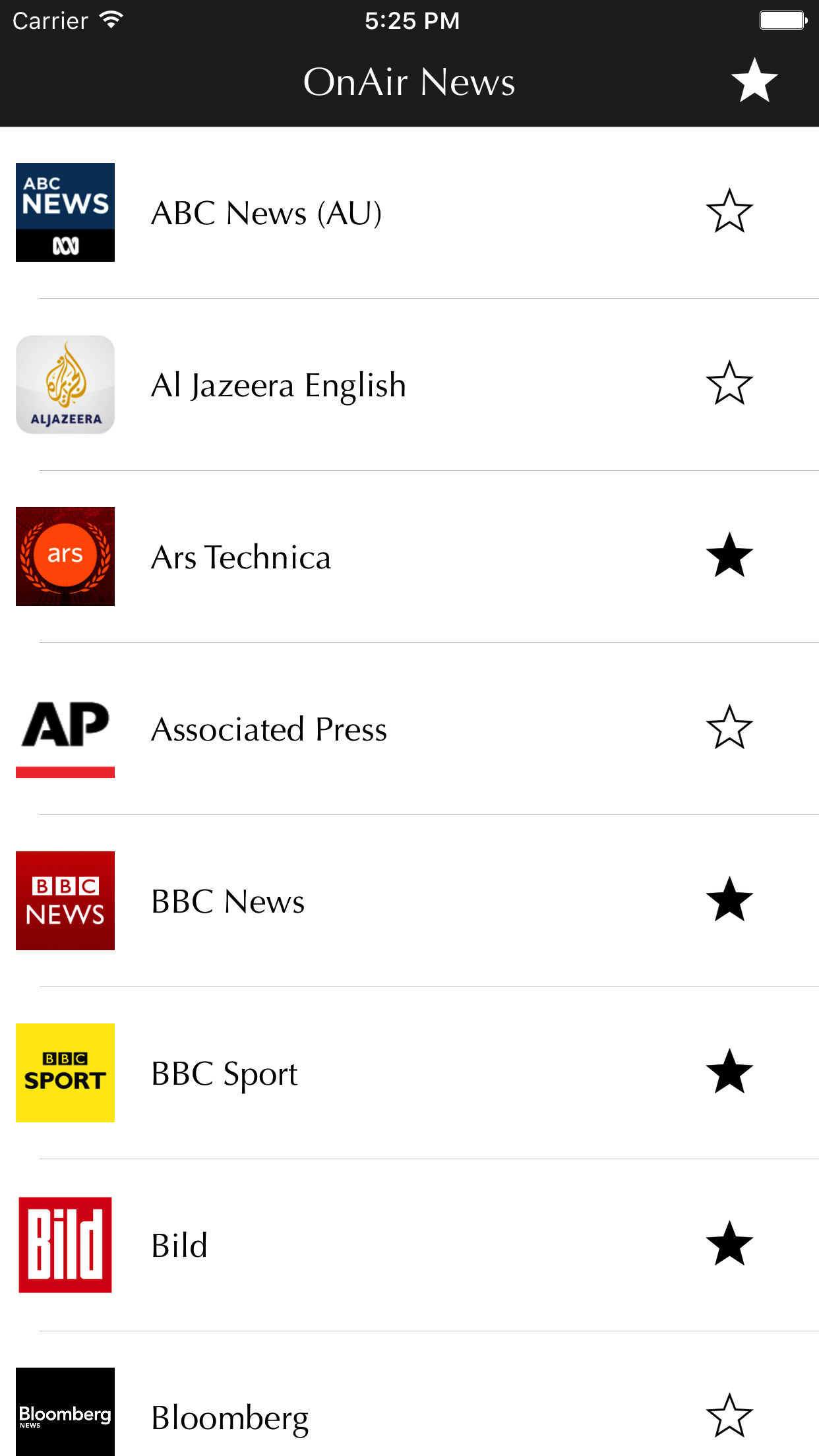Open Al Jazeera English
The width and height of the screenshot is (819, 1456).
pos(278,385)
